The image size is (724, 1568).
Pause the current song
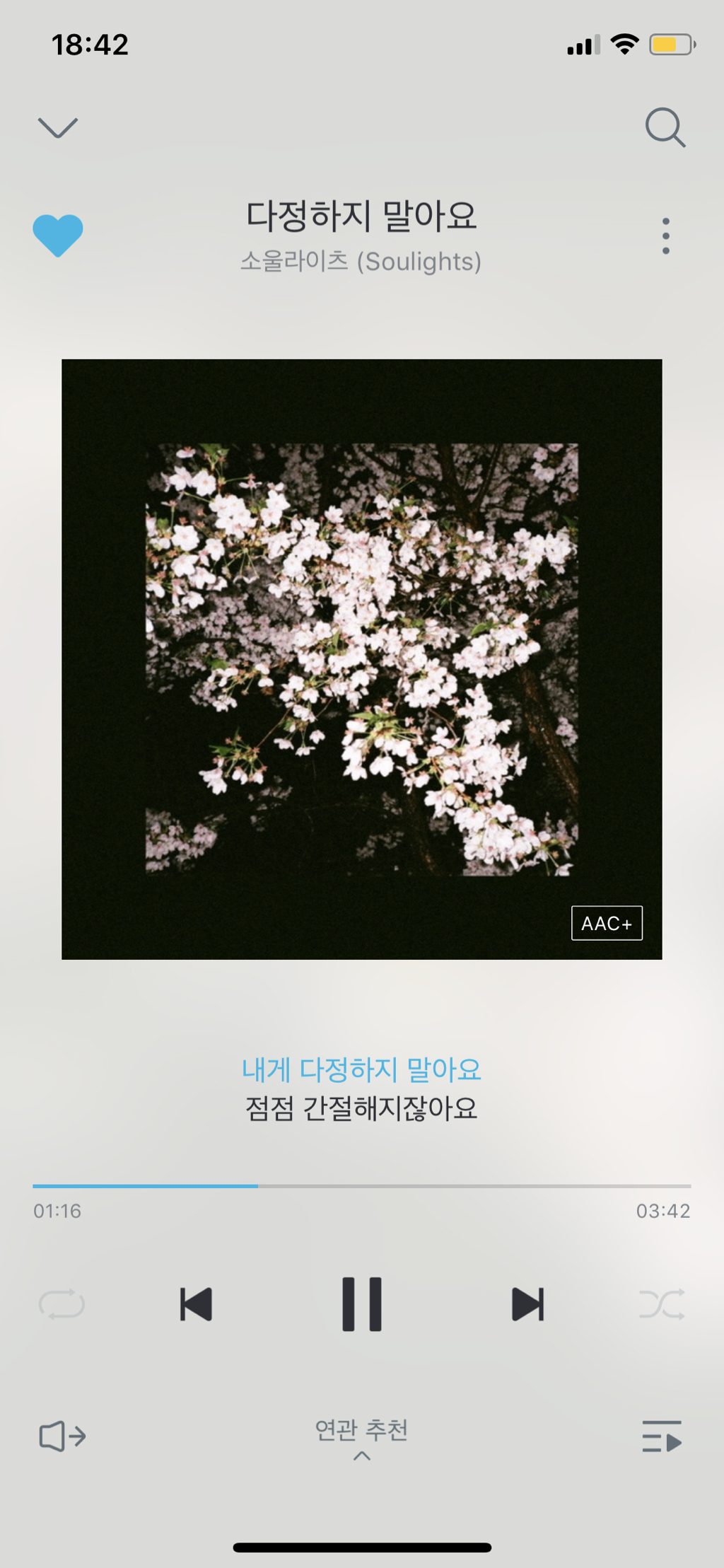point(362,1304)
